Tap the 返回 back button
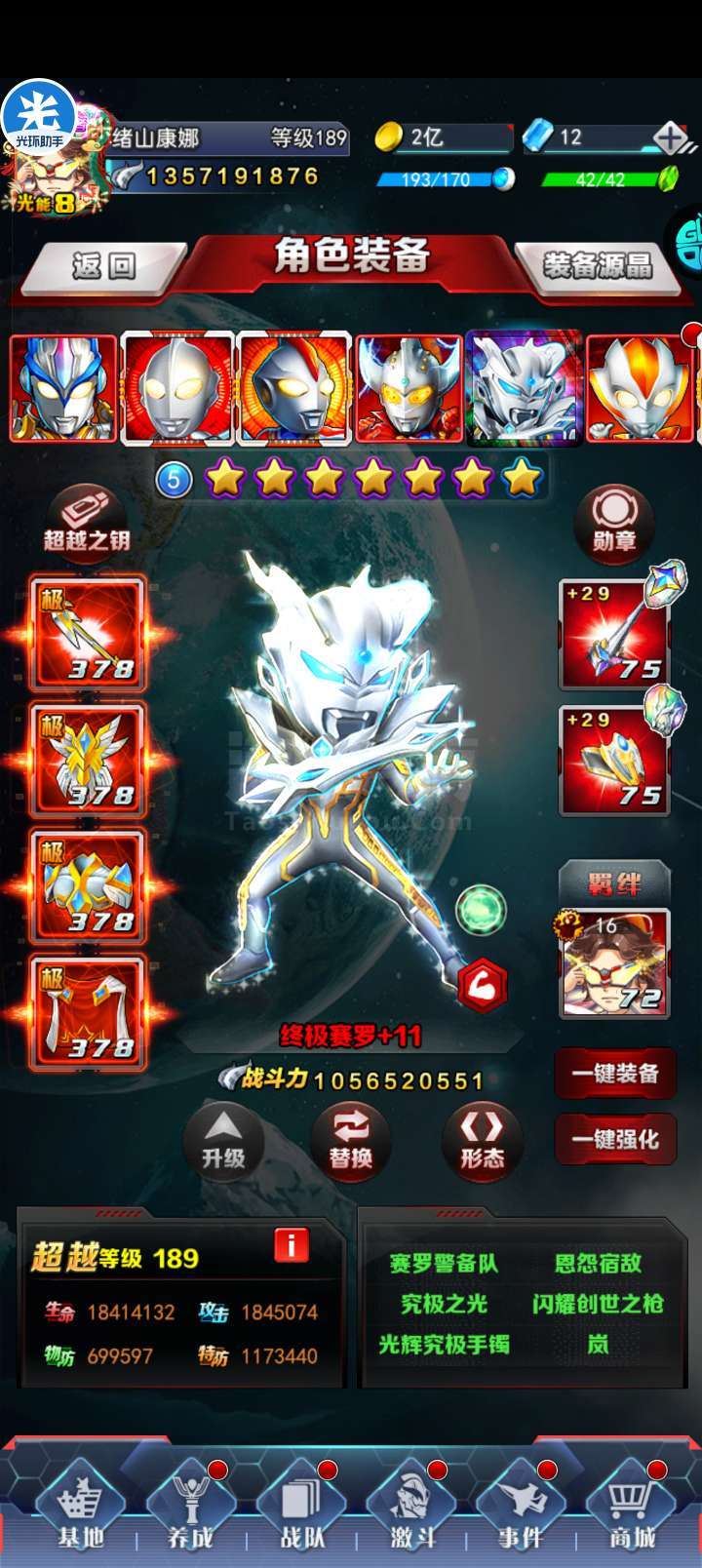This screenshot has width=702, height=1568. coord(104,265)
